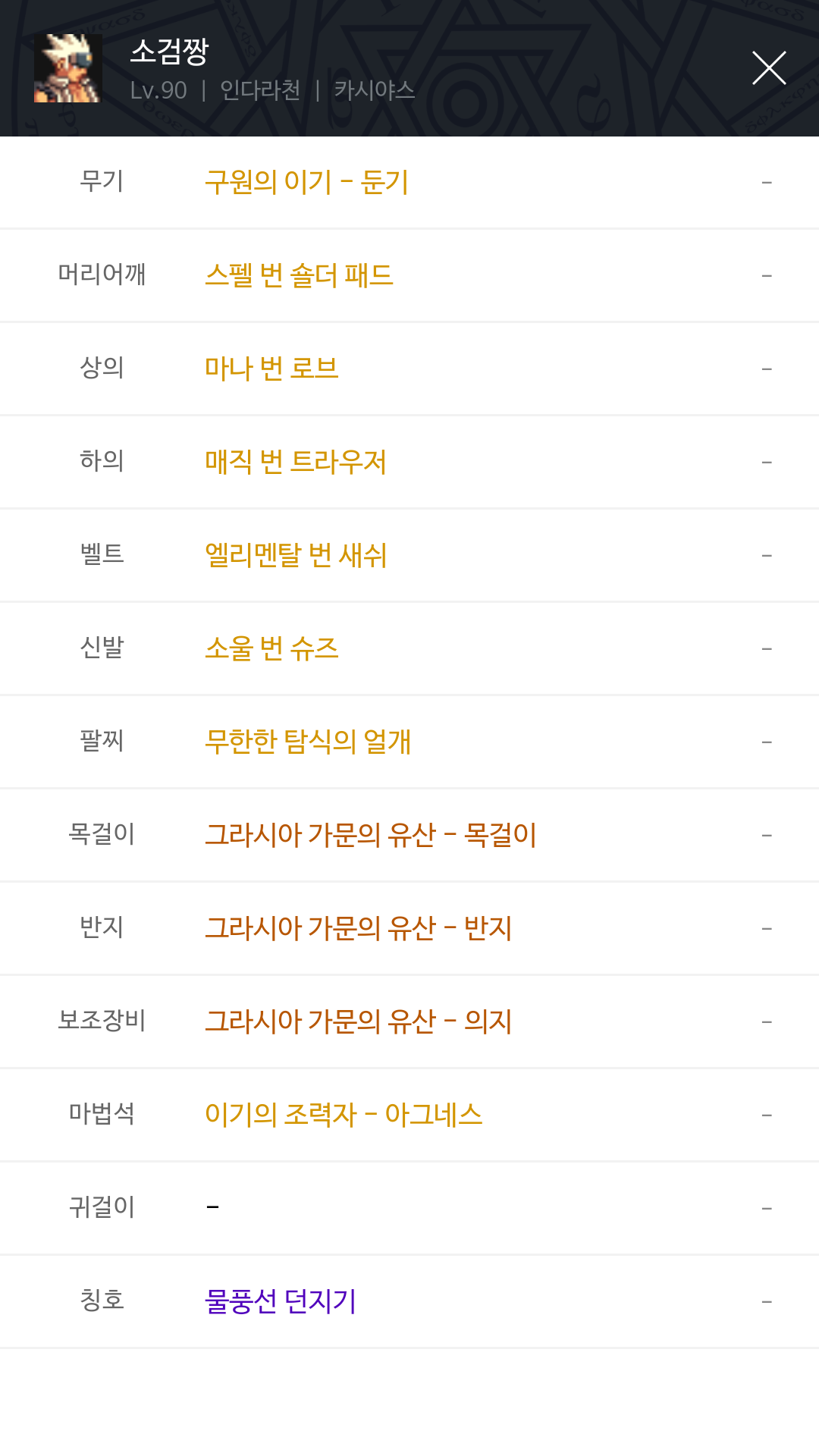Open 그라시아 가문의 유산 - 목걸이
This screenshot has width=819, height=1456.
[370, 835]
